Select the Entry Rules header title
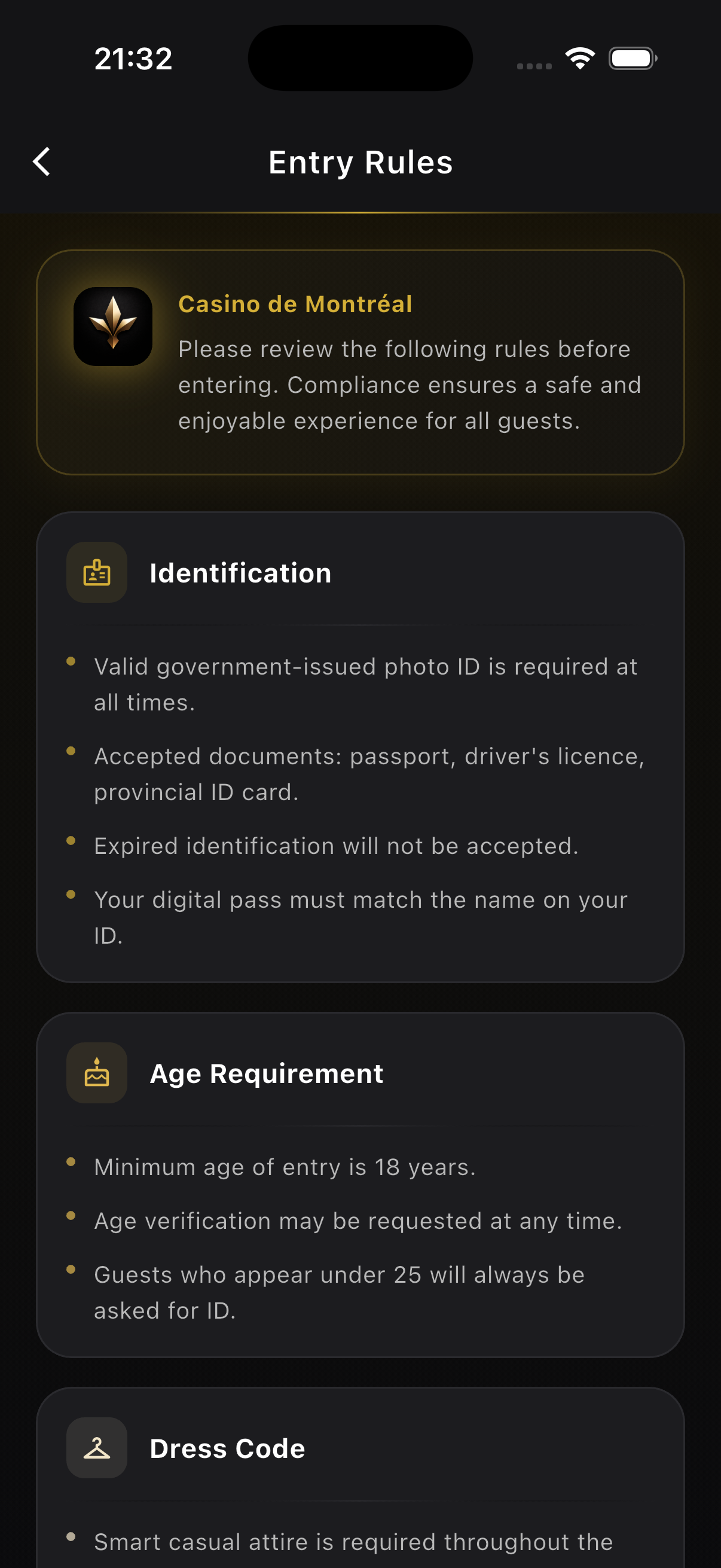The height and width of the screenshot is (1568, 721). [x=360, y=162]
